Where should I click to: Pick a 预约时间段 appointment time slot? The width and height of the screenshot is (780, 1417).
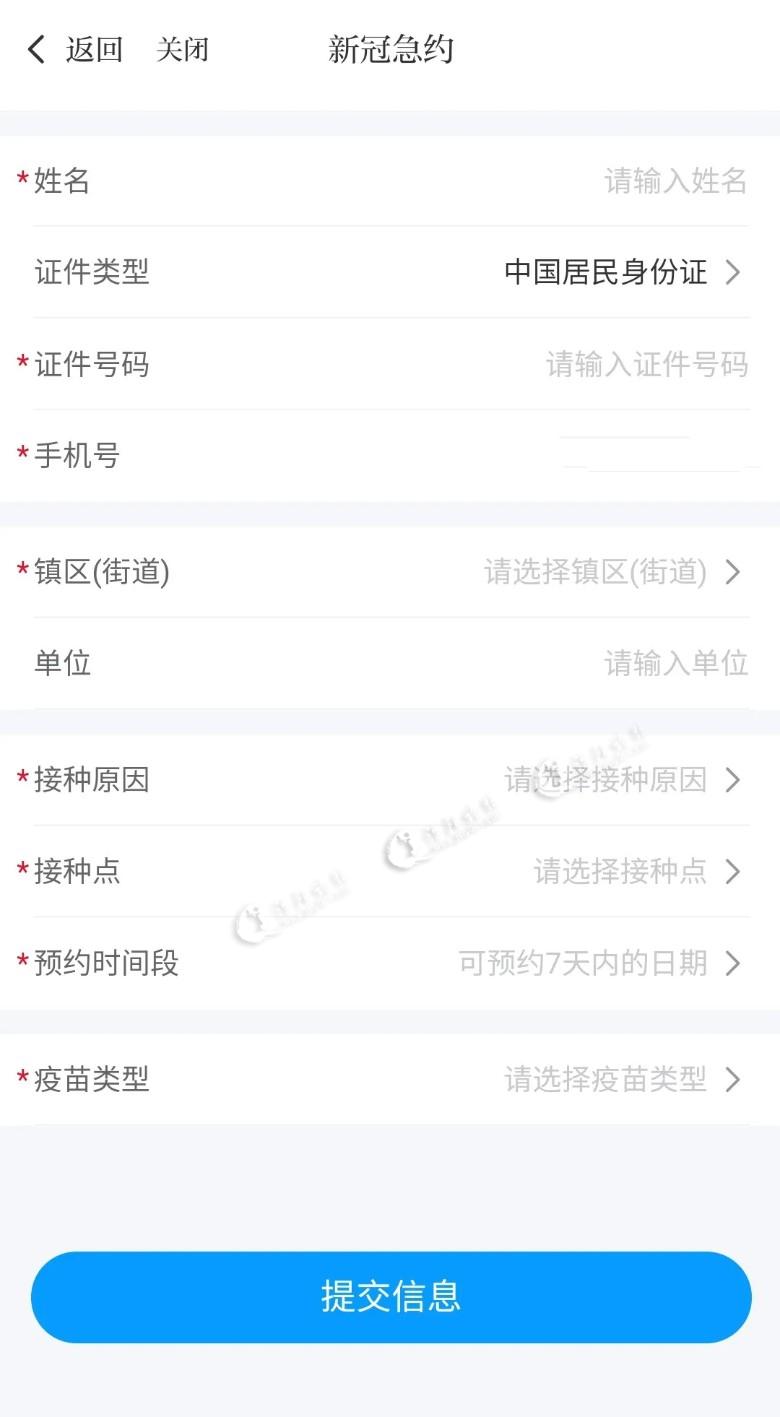[x=598, y=963]
